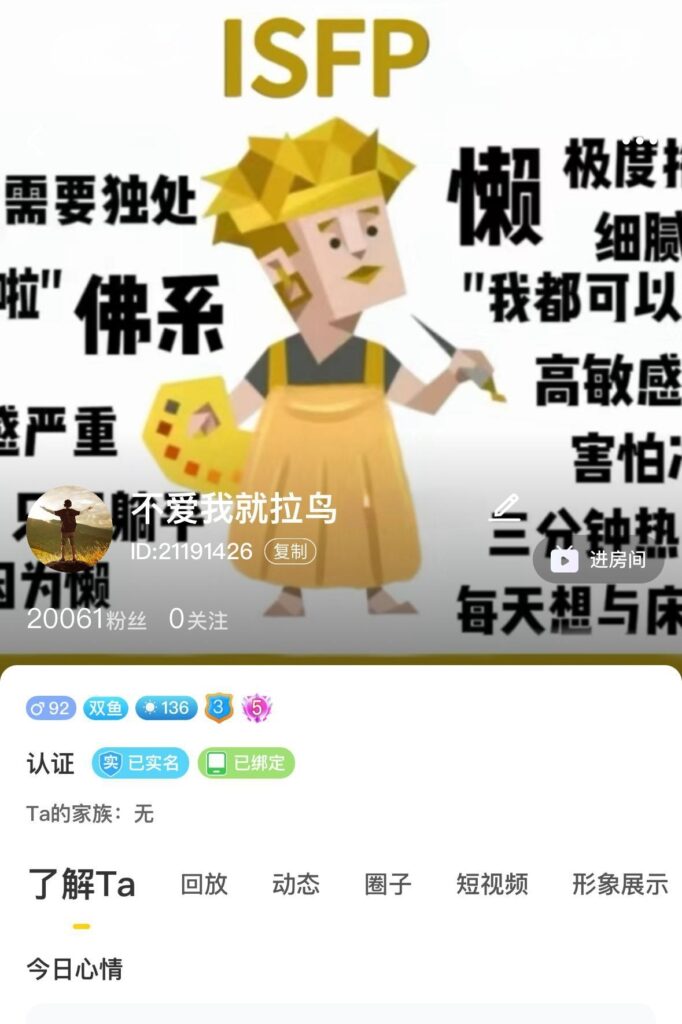
Task: View the 20061 粉丝 followers list
Action: [x=86, y=619]
